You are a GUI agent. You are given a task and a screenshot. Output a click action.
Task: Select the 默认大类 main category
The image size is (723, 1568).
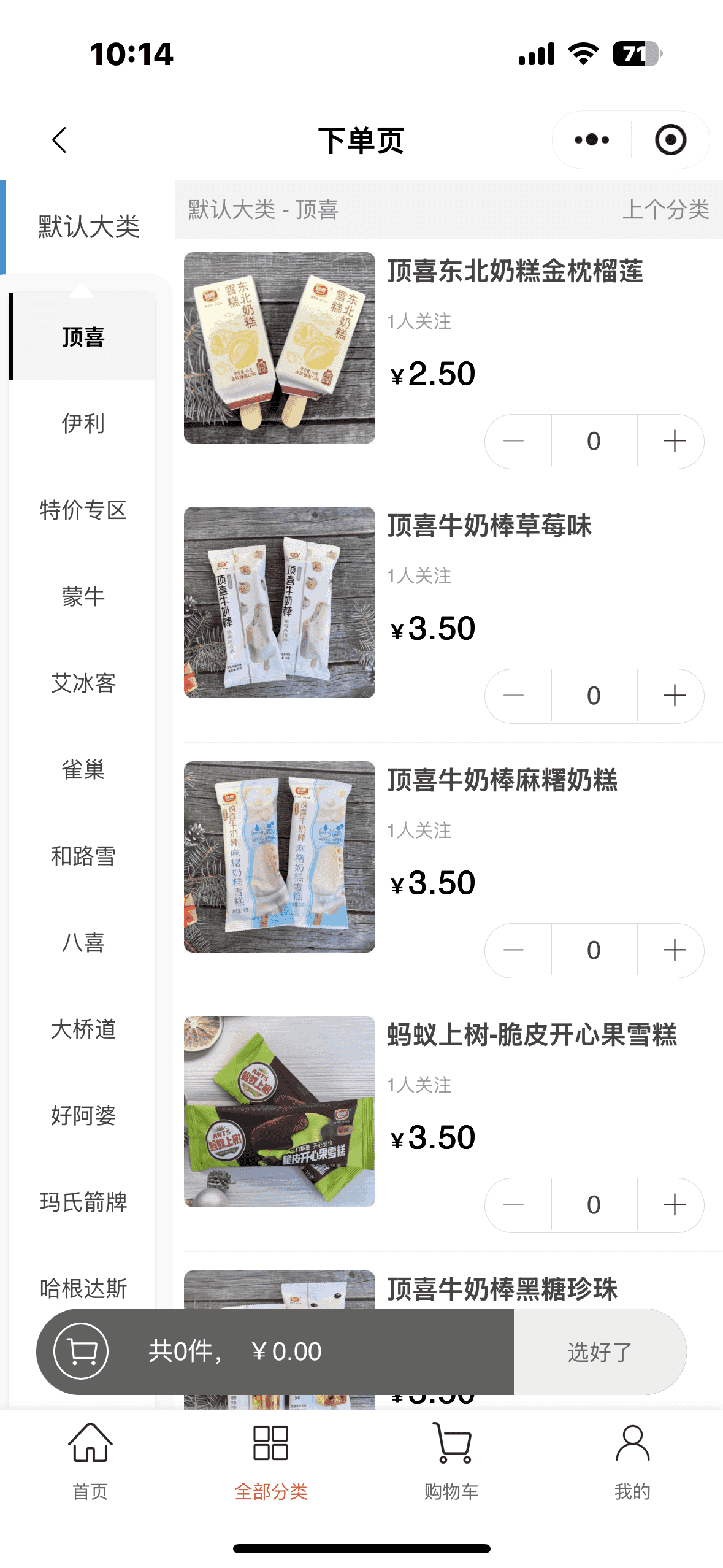pyautogui.click(x=89, y=227)
